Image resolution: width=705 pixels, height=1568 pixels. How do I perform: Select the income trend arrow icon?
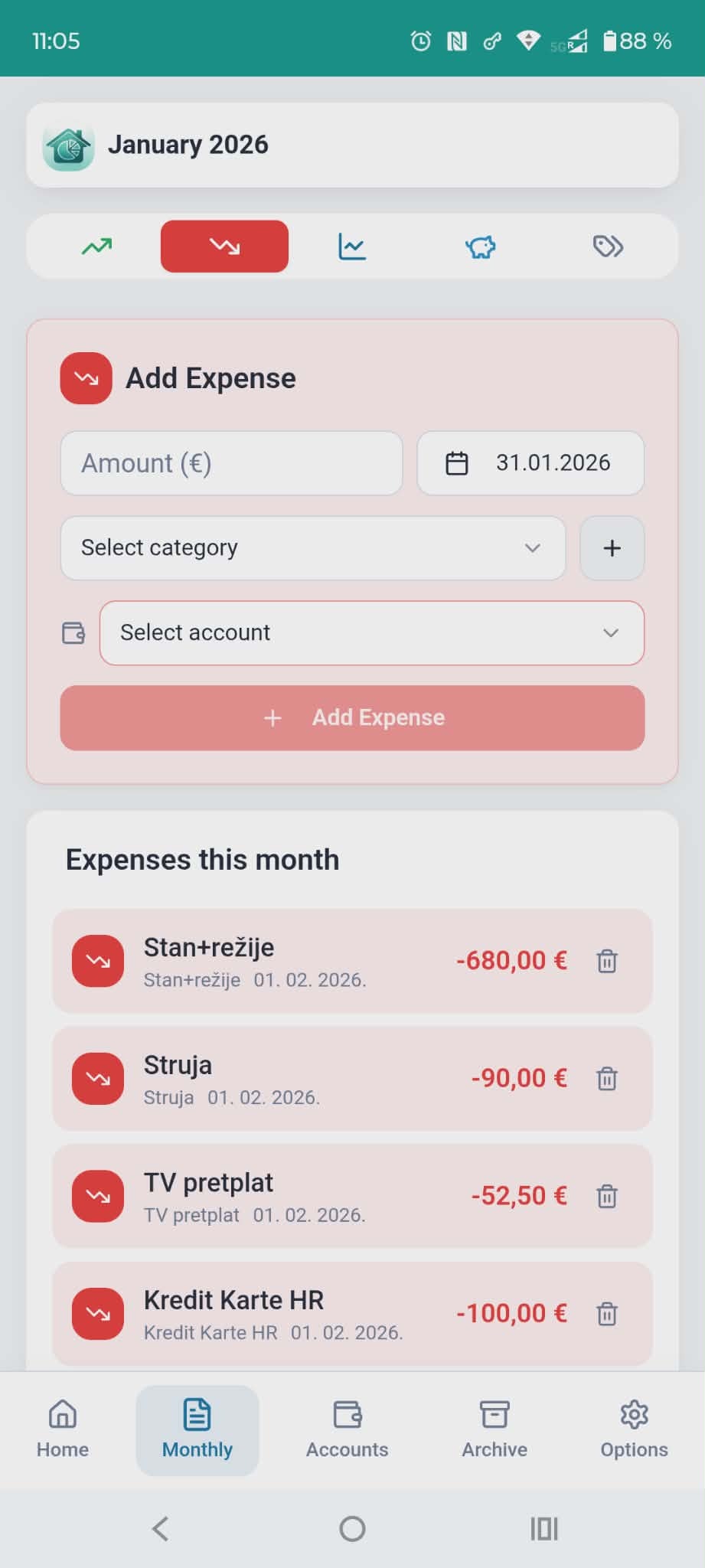pos(95,246)
